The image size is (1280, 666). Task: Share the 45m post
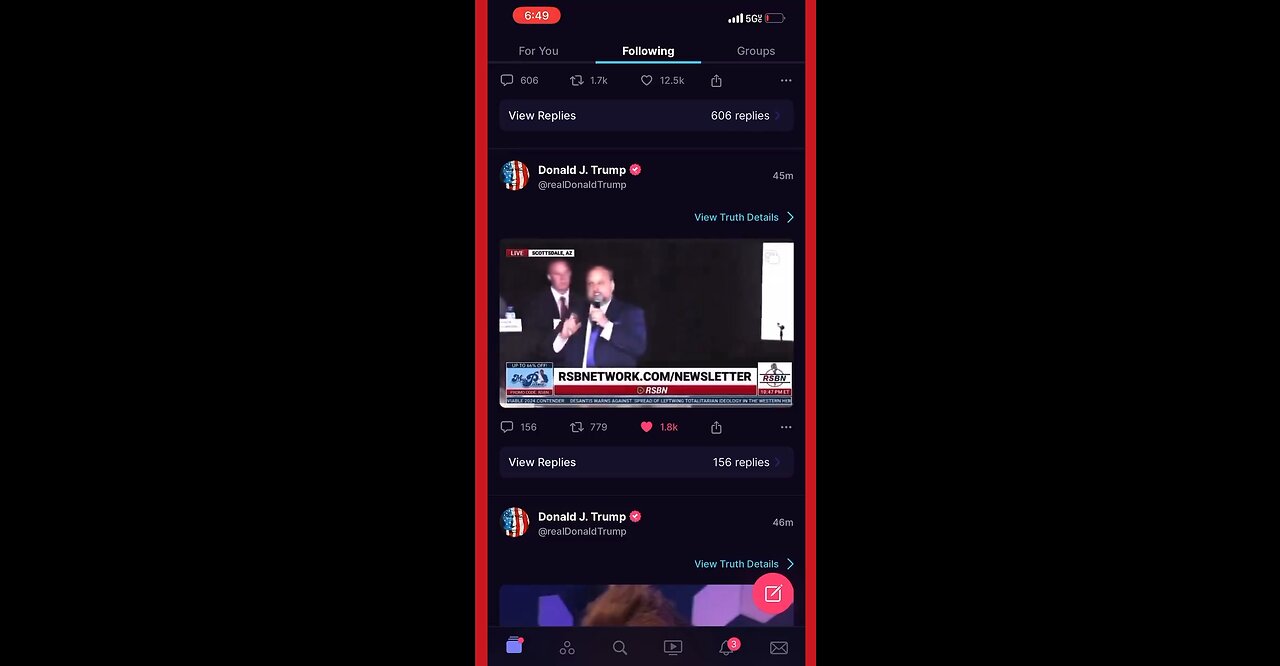click(716, 427)
